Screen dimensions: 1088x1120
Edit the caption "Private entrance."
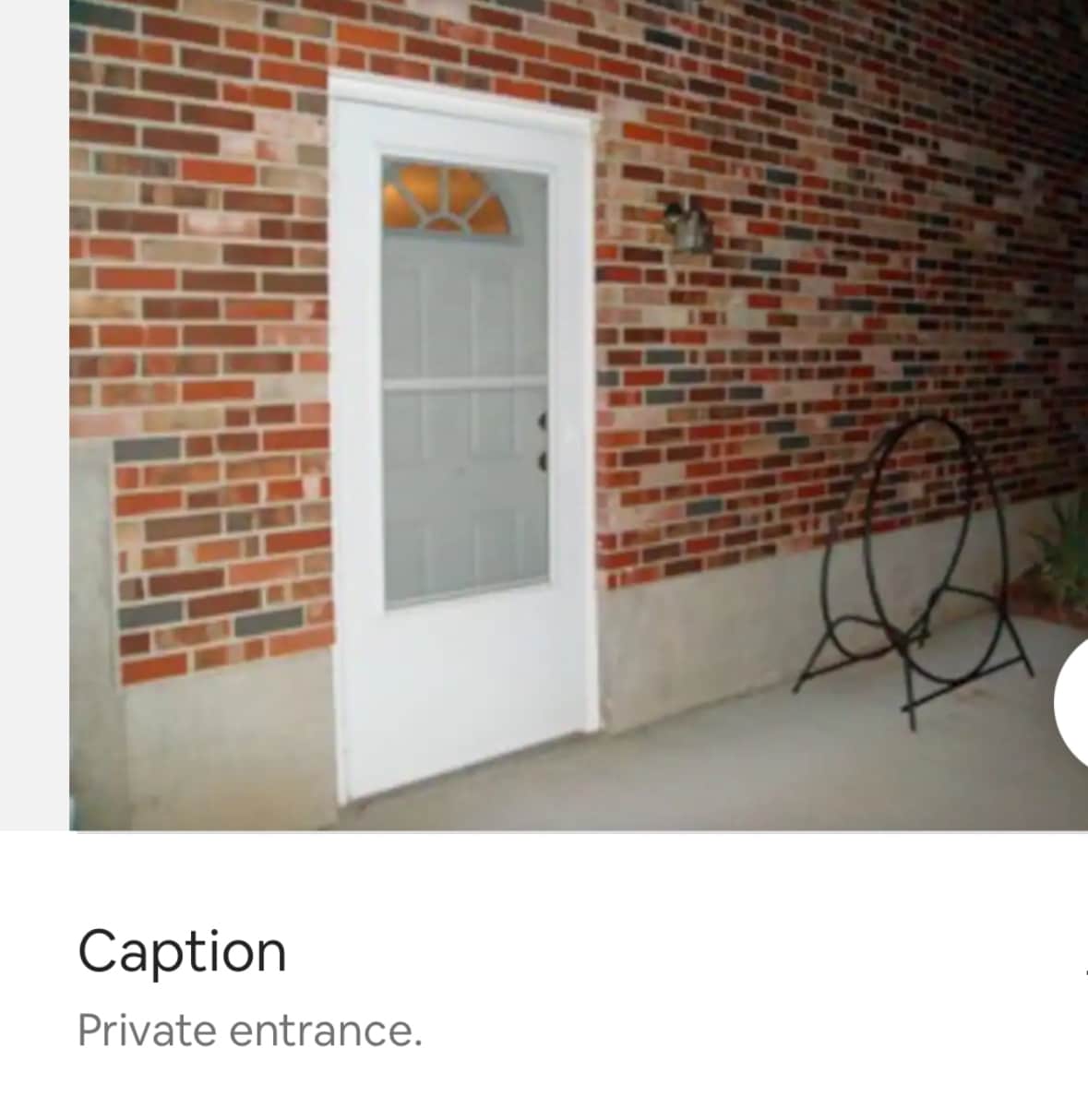point(249,1031)
